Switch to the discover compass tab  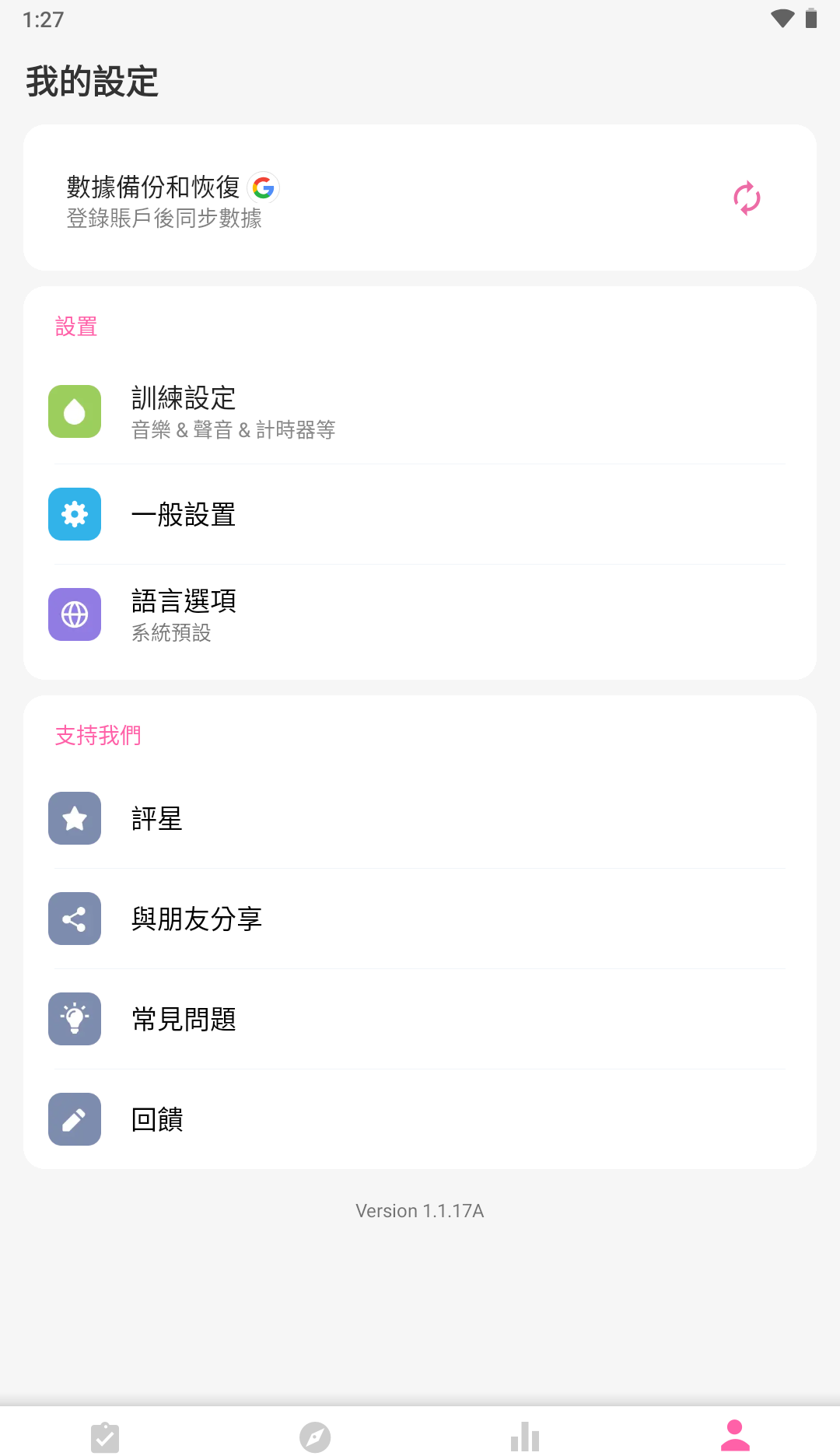(315, 1437)
